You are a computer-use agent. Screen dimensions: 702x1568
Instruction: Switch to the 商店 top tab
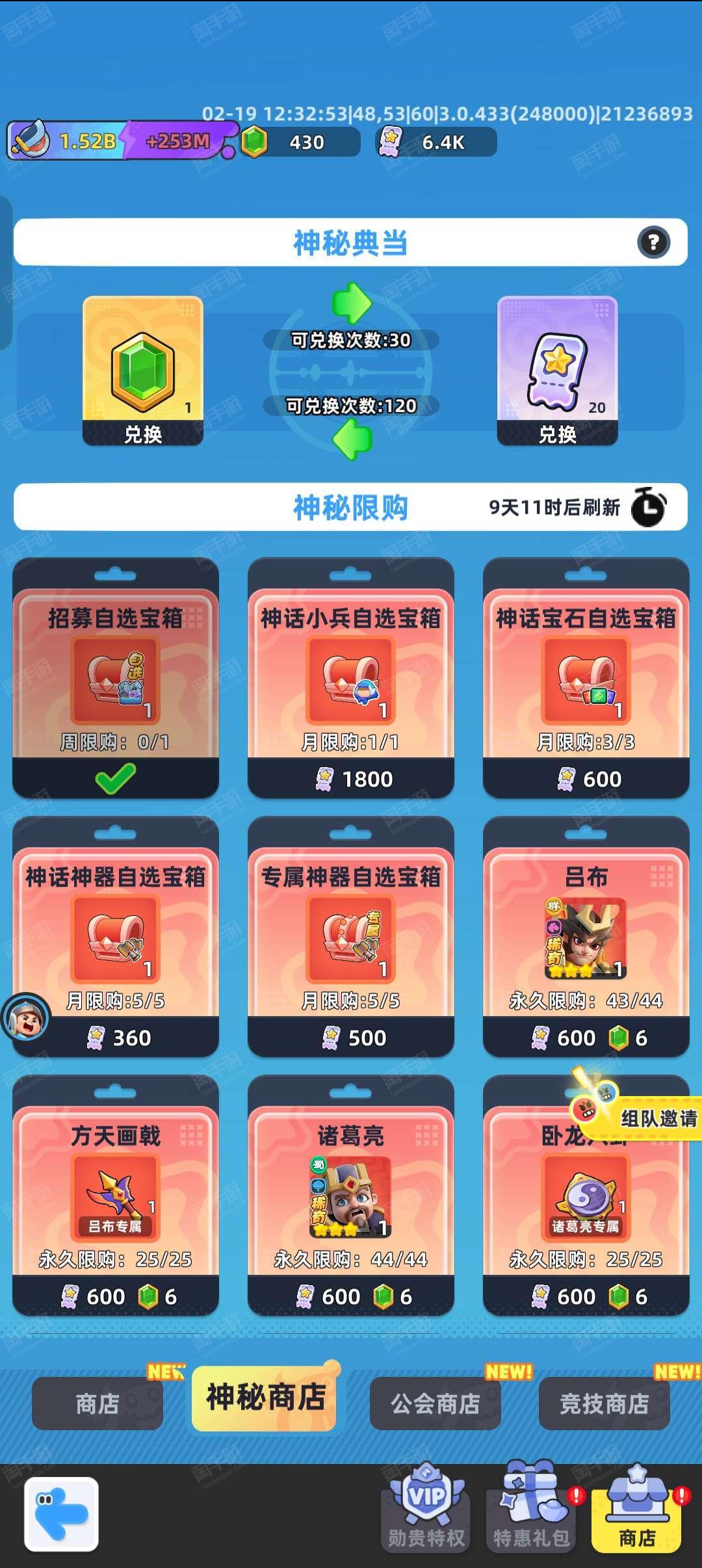click(97, 1404)
